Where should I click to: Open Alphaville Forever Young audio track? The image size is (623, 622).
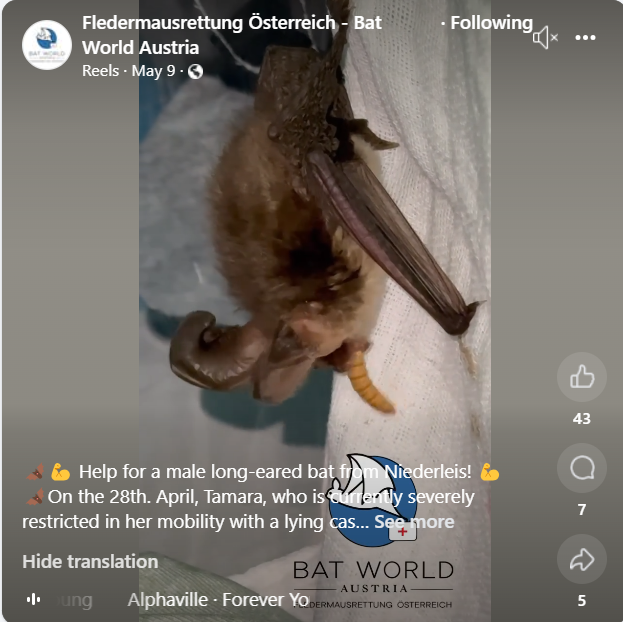click(218, 600)
